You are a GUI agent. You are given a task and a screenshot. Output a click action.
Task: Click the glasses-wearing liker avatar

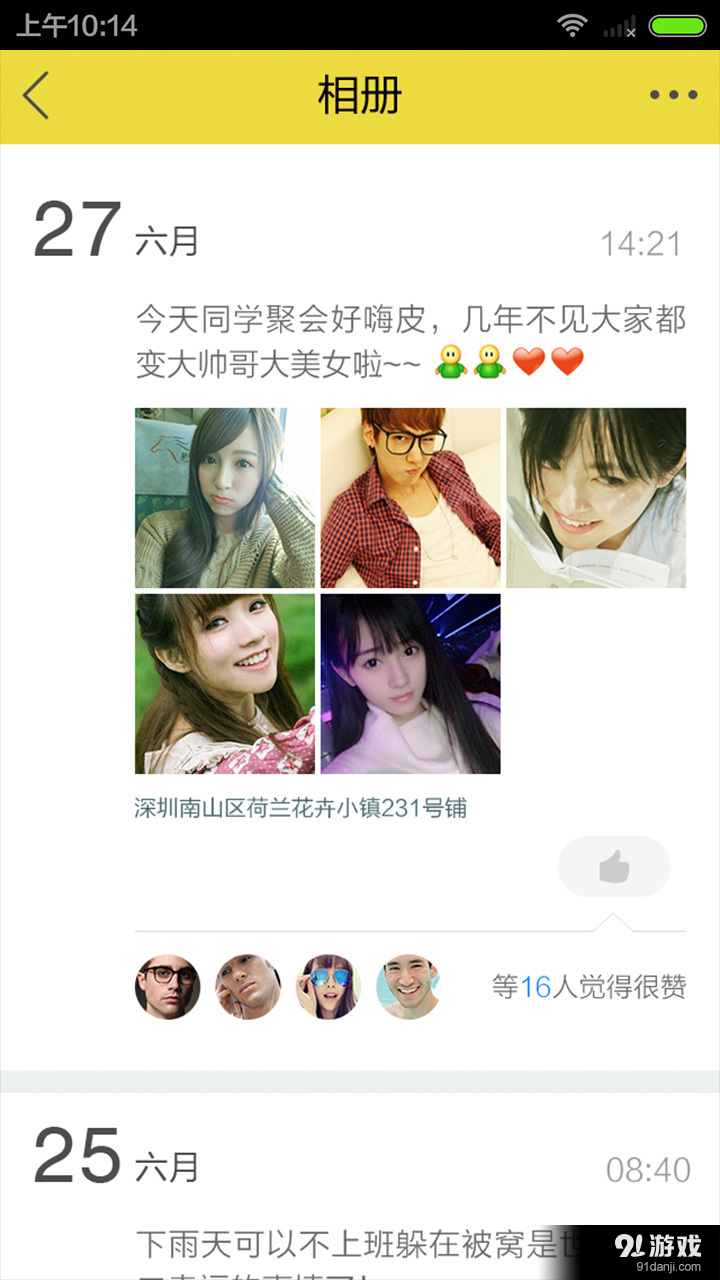tap(168, 986)
